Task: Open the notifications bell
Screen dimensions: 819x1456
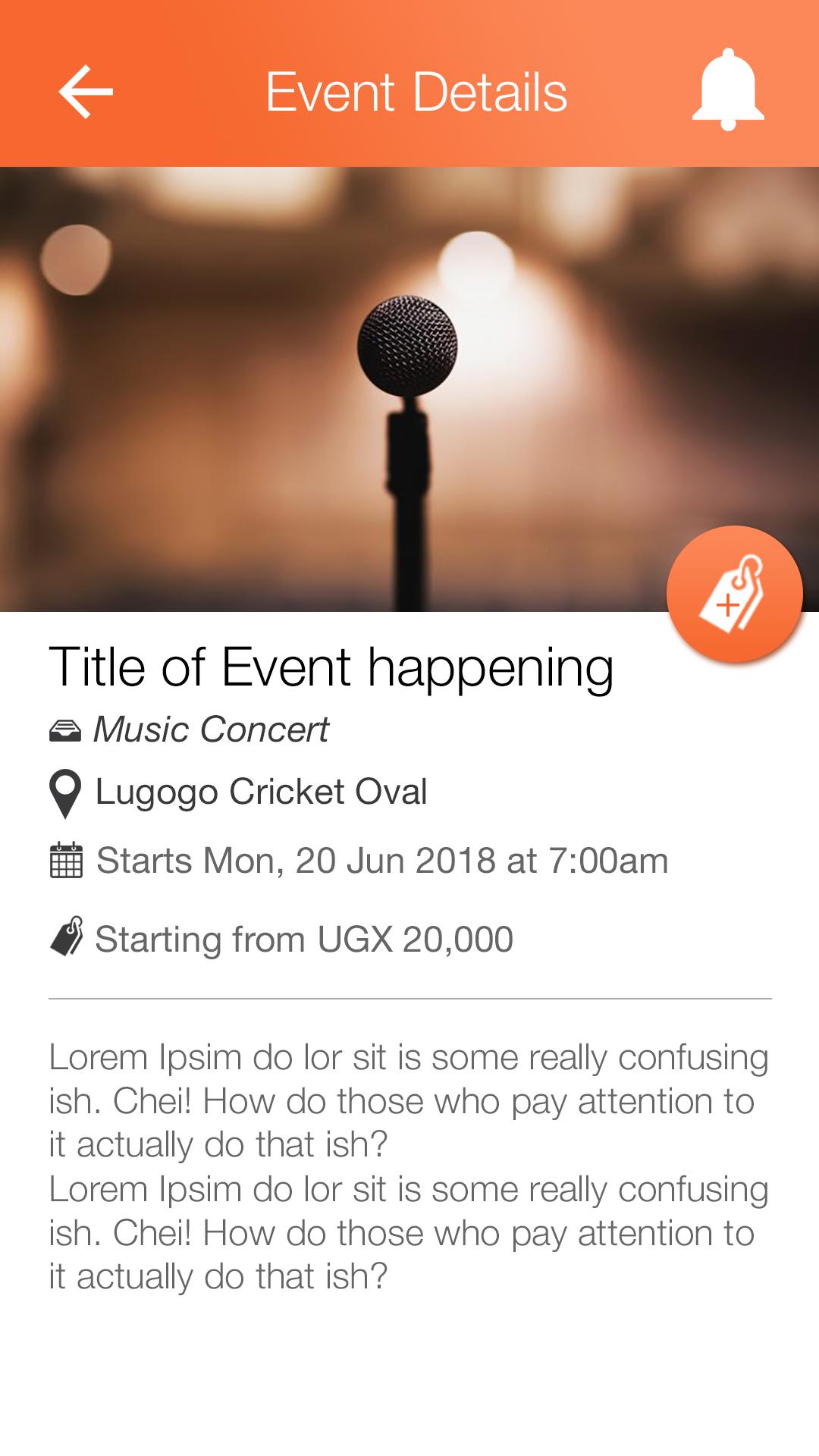Action: [x=727, y=90]
